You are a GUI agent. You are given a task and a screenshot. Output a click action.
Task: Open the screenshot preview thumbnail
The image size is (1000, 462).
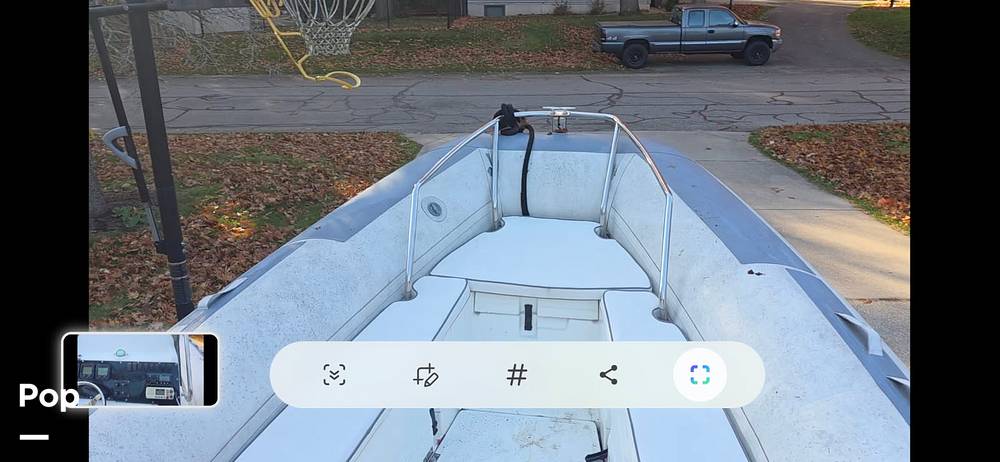pos(140,370)
